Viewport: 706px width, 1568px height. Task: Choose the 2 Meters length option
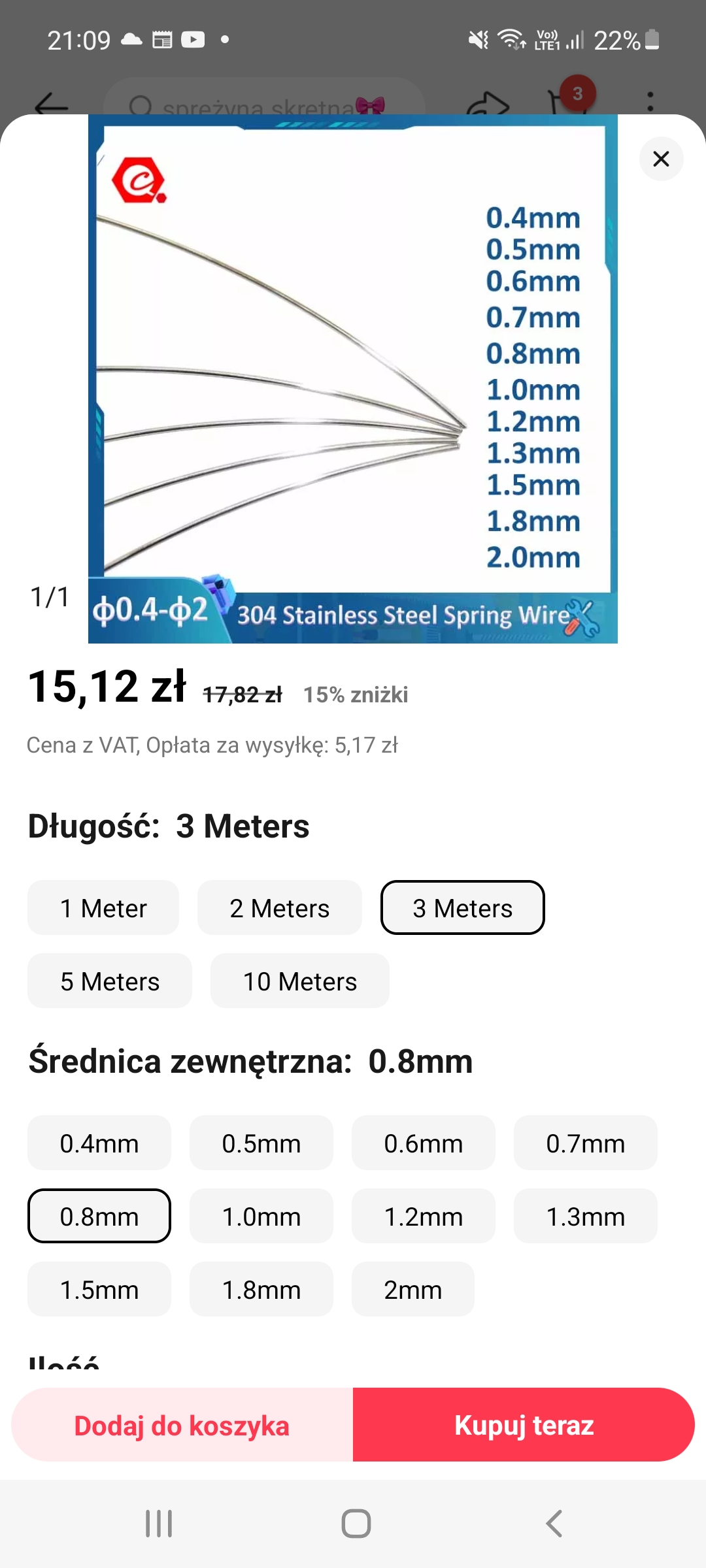coord(279,908)
